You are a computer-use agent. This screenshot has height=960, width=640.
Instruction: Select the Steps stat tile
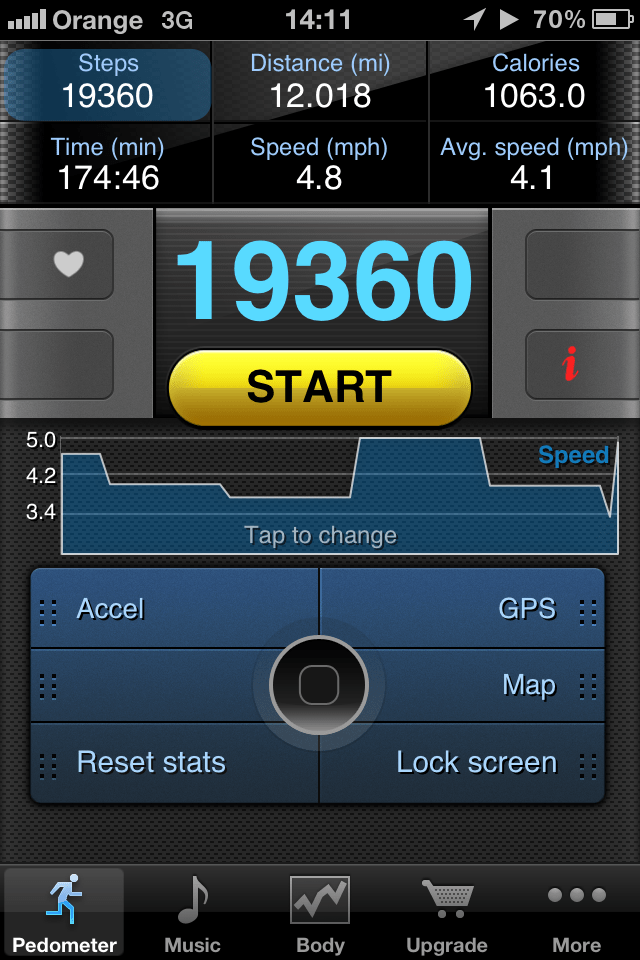[107, 82]
